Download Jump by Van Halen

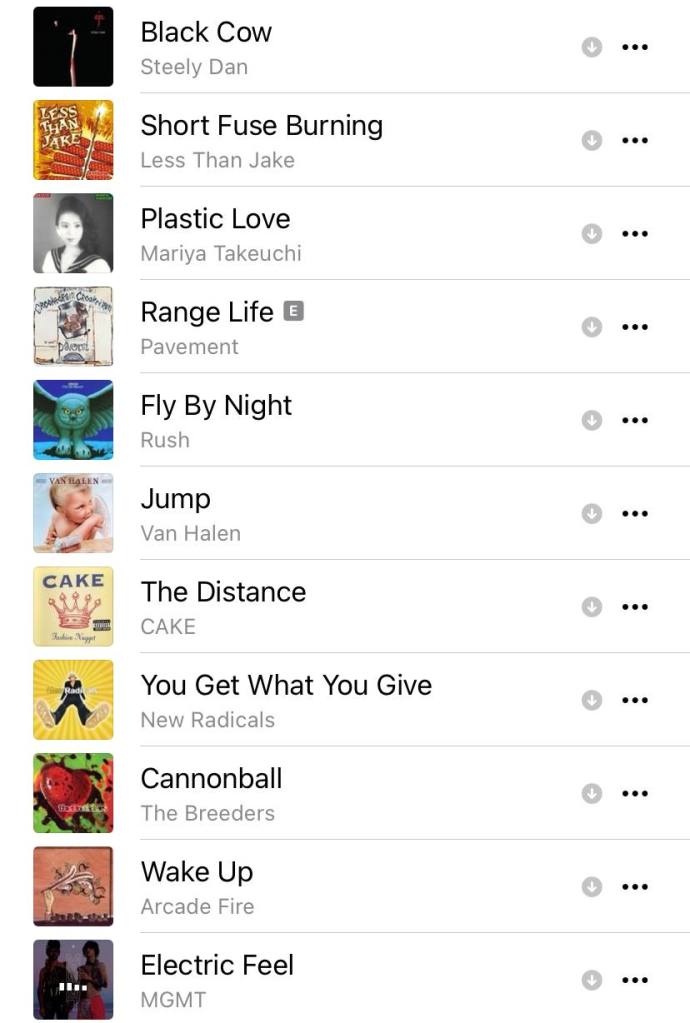pos(592,514)
